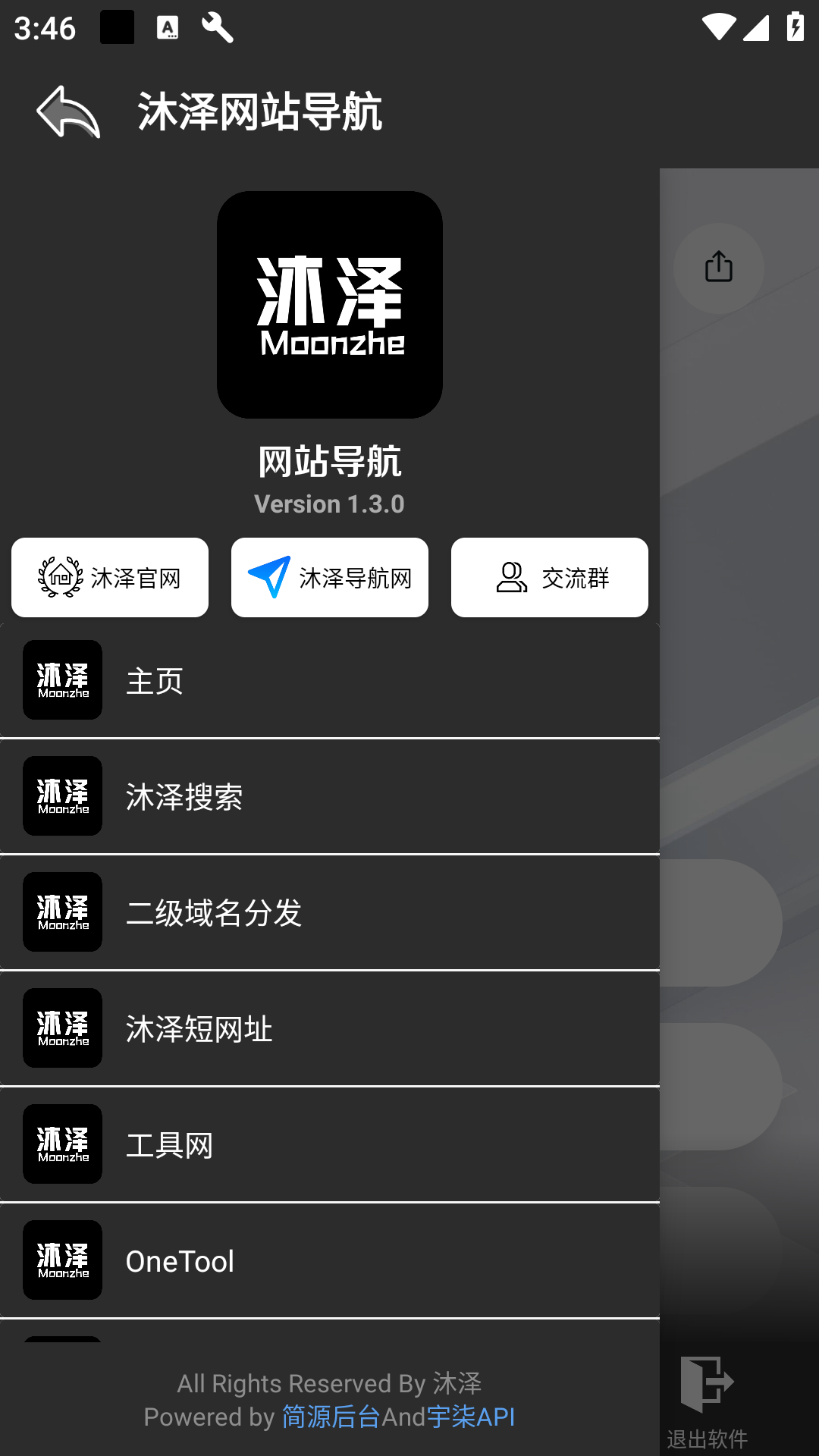Open the 沐泽短网址 list row
Viewport: 819px width, 1456px height.
coord(330,1028)
